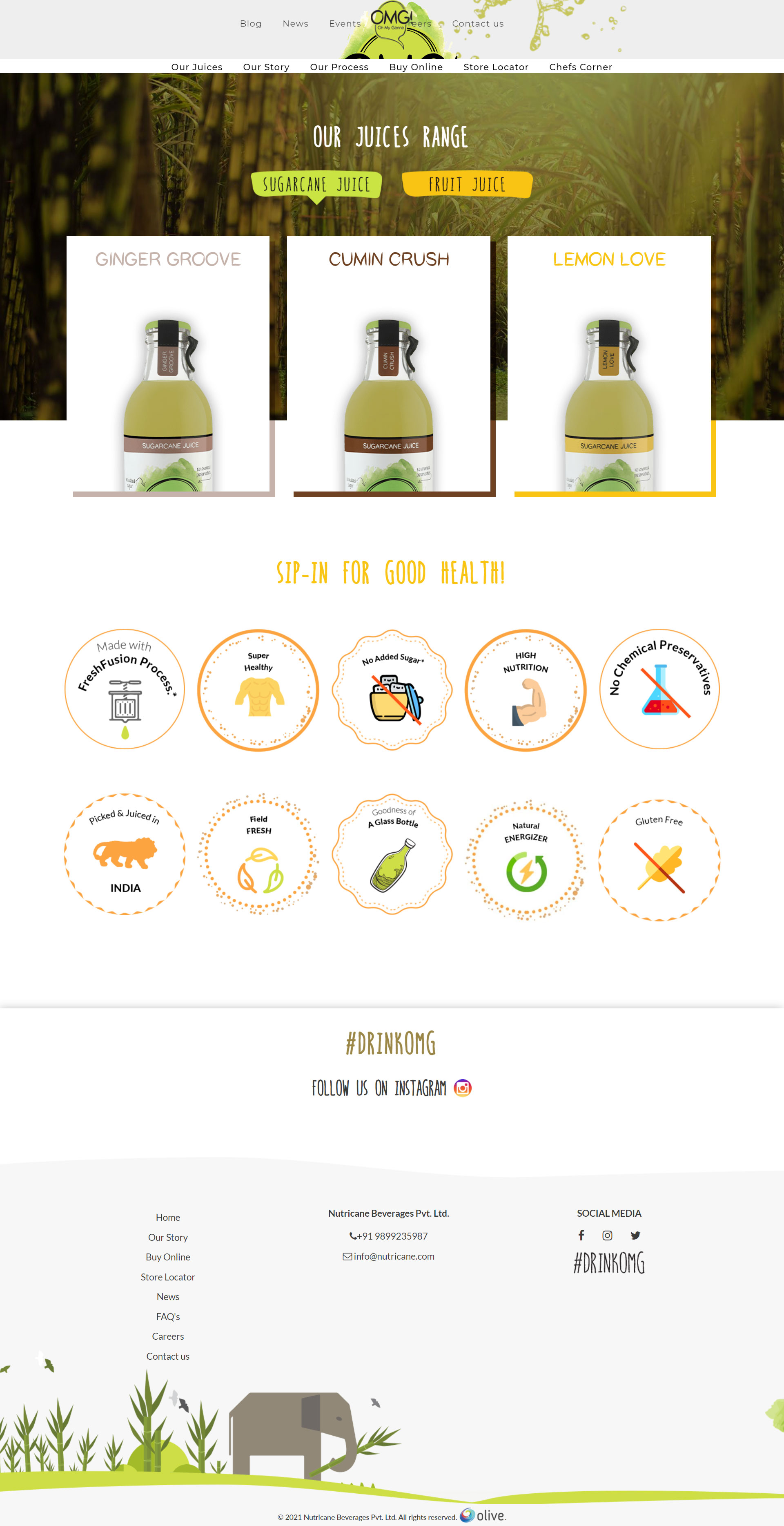This screenshot has width=784, height=1526.
Task: Open the Twitter icon under Social Media
Action: pos(635,1235)
